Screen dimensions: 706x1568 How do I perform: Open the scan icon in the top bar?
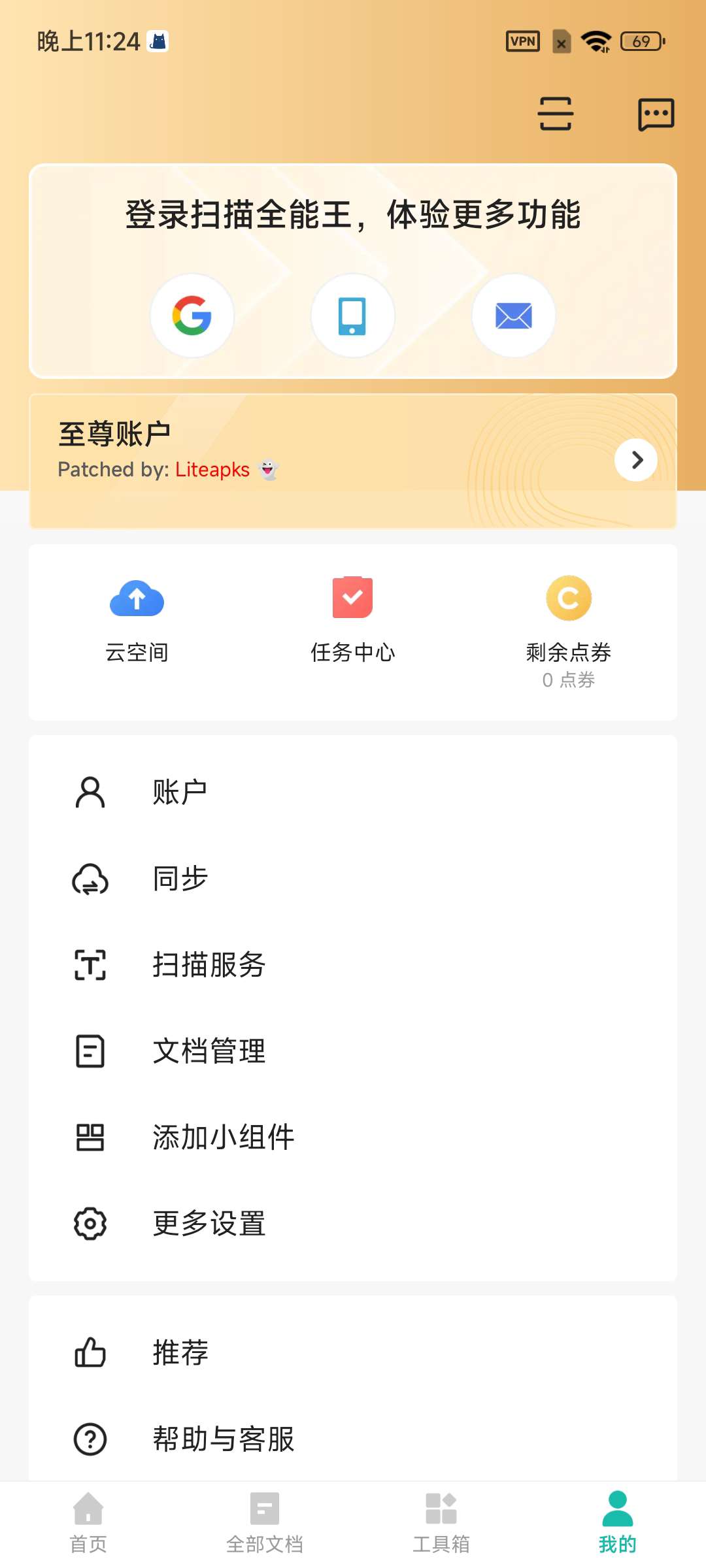tap(555, 114)
